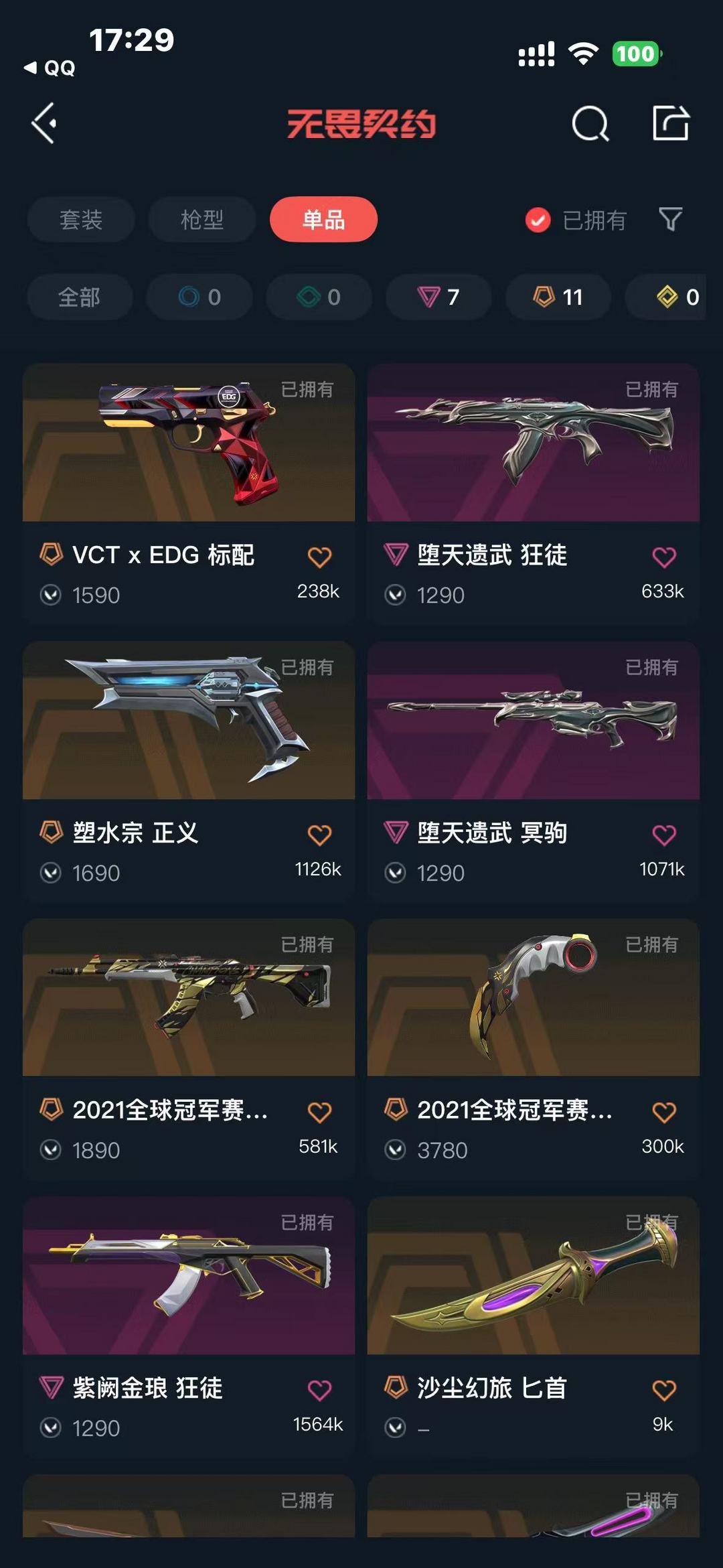Filter by the orange tier chip showing 11

(x=558, y=297)
